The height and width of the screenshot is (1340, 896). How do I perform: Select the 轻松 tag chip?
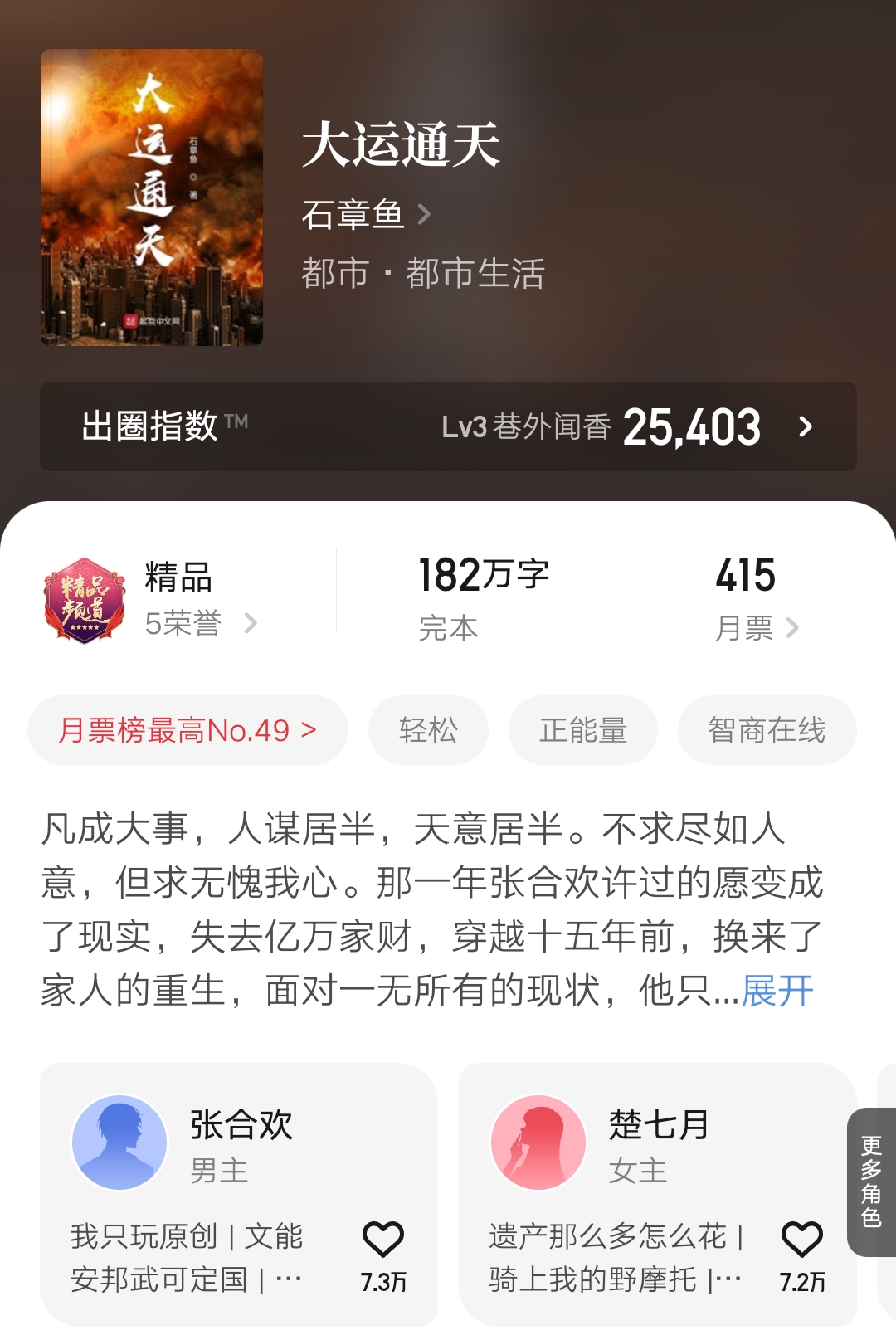[x=428, y=730]
